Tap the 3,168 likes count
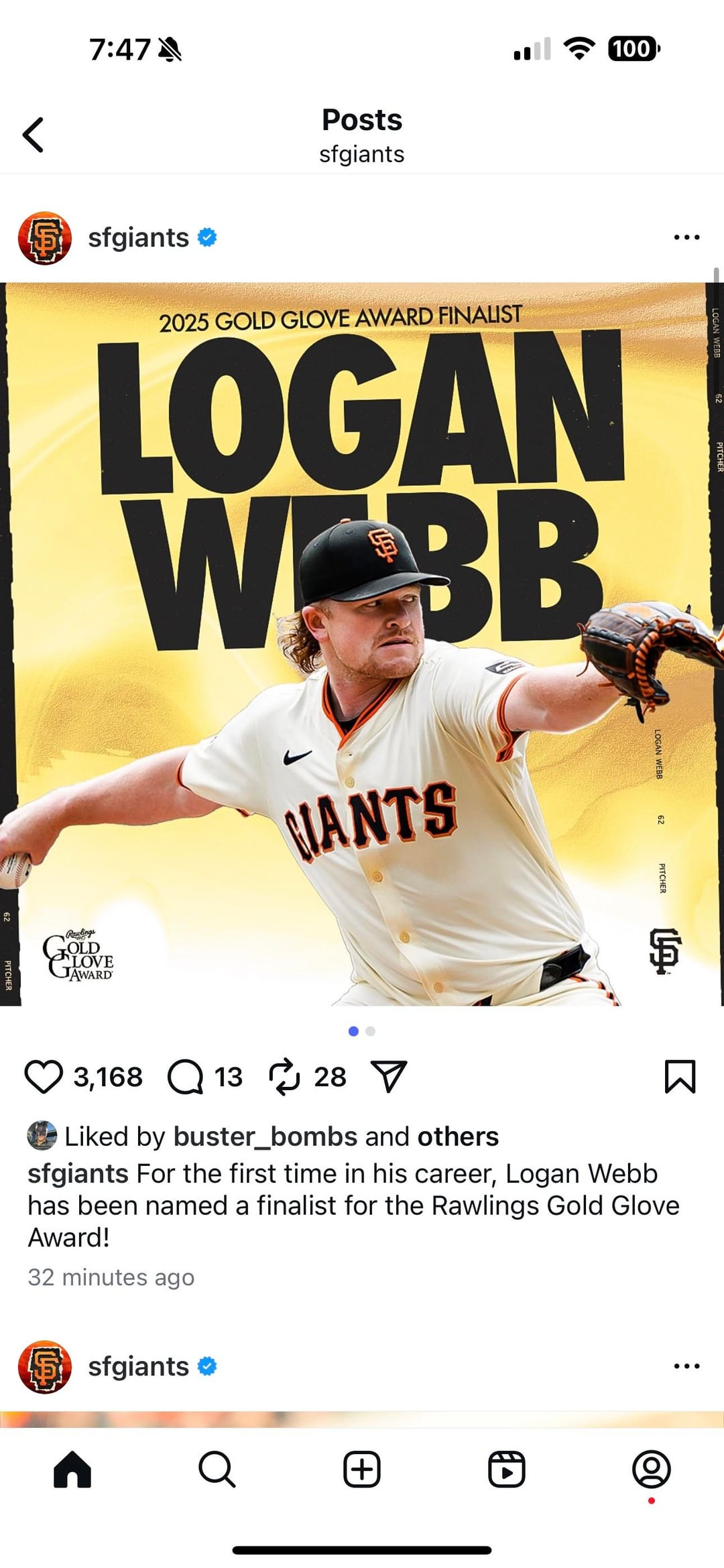This screenshot has height=1568, width=724. tap(108, 1077)
